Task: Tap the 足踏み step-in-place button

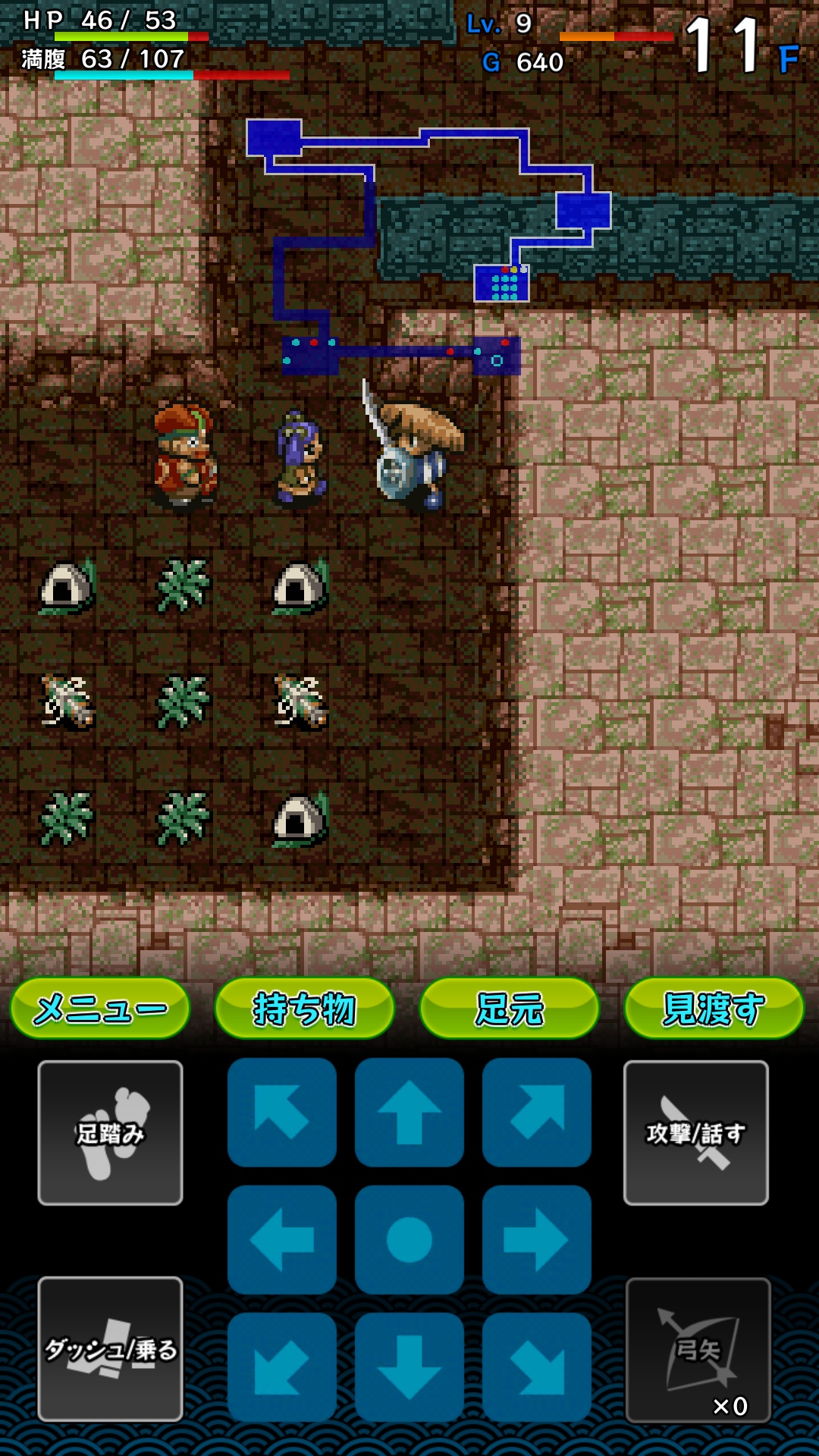Action: coord(111,1133)
